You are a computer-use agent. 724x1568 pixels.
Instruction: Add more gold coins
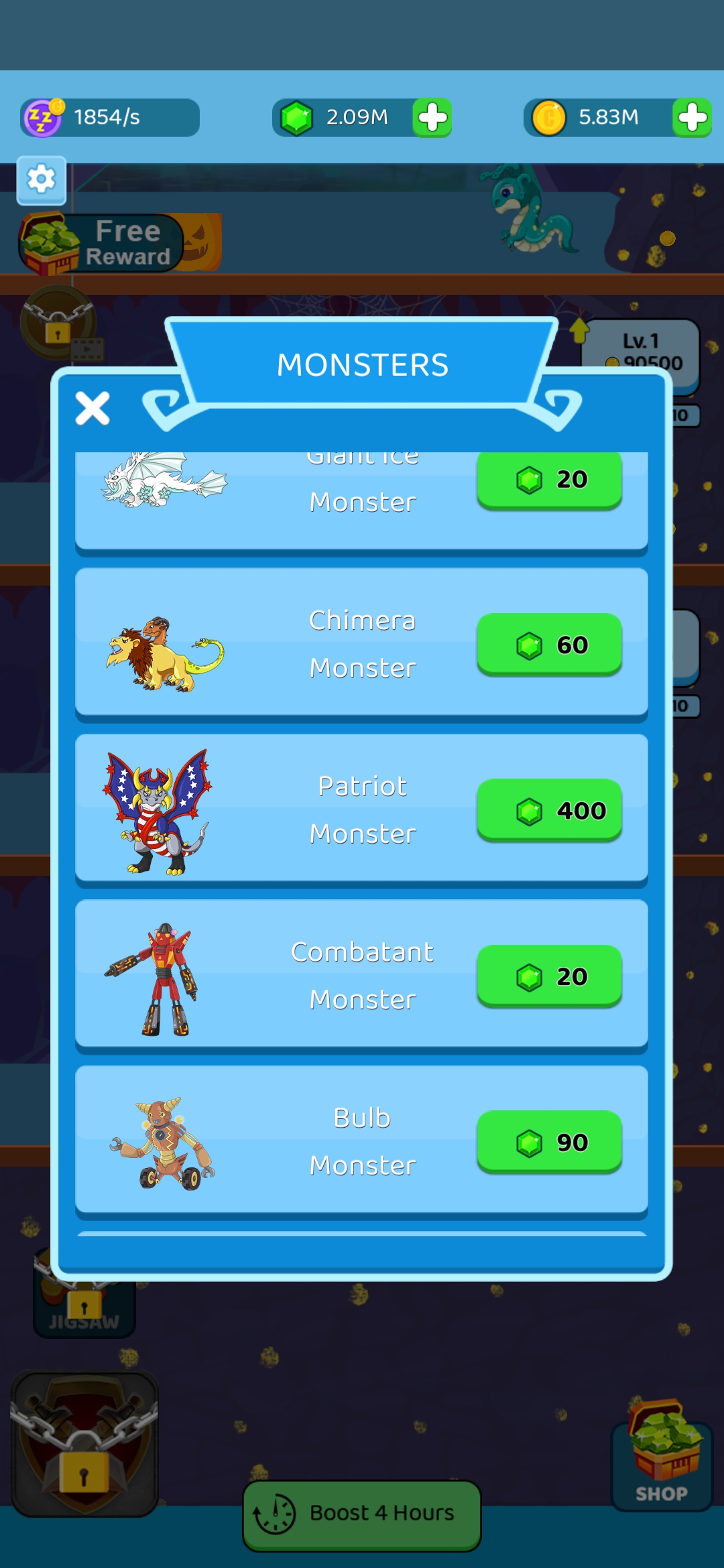click(692, 118)
